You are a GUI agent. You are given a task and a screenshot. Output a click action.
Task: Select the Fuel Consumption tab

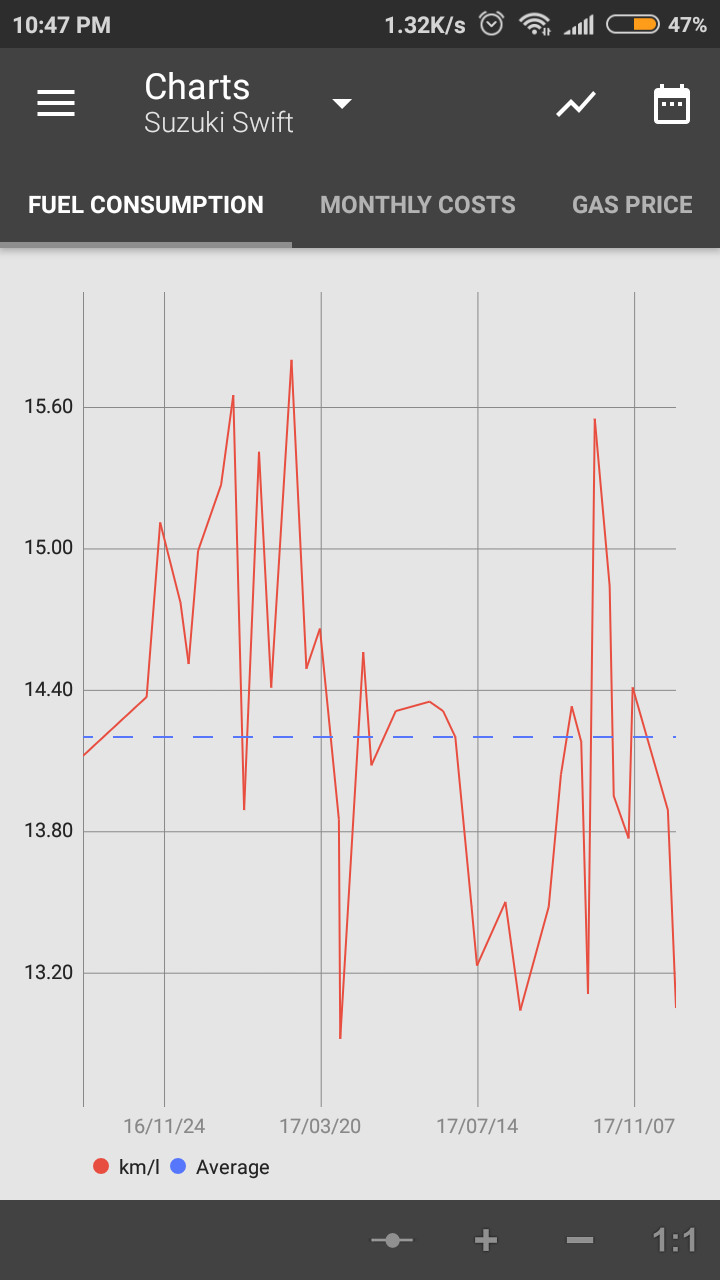146,205
